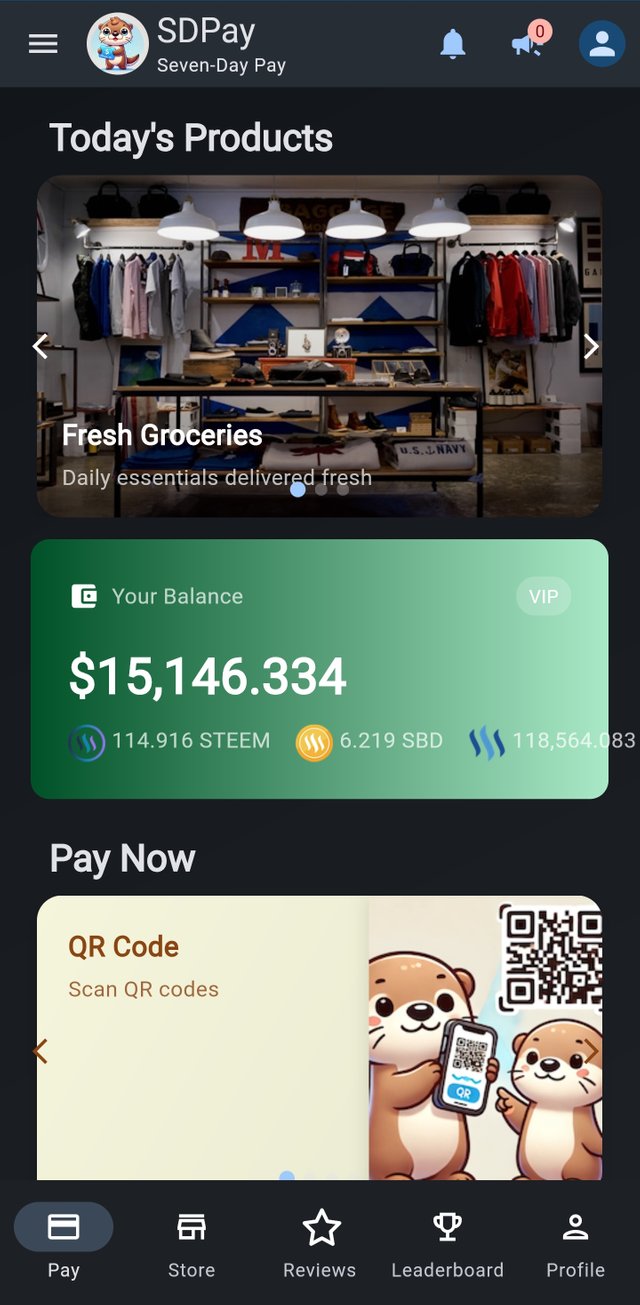The height and width of the screenshot is (1305, 640).
Task: Open the Fresh Groceries banner
Action: (319, 346)
